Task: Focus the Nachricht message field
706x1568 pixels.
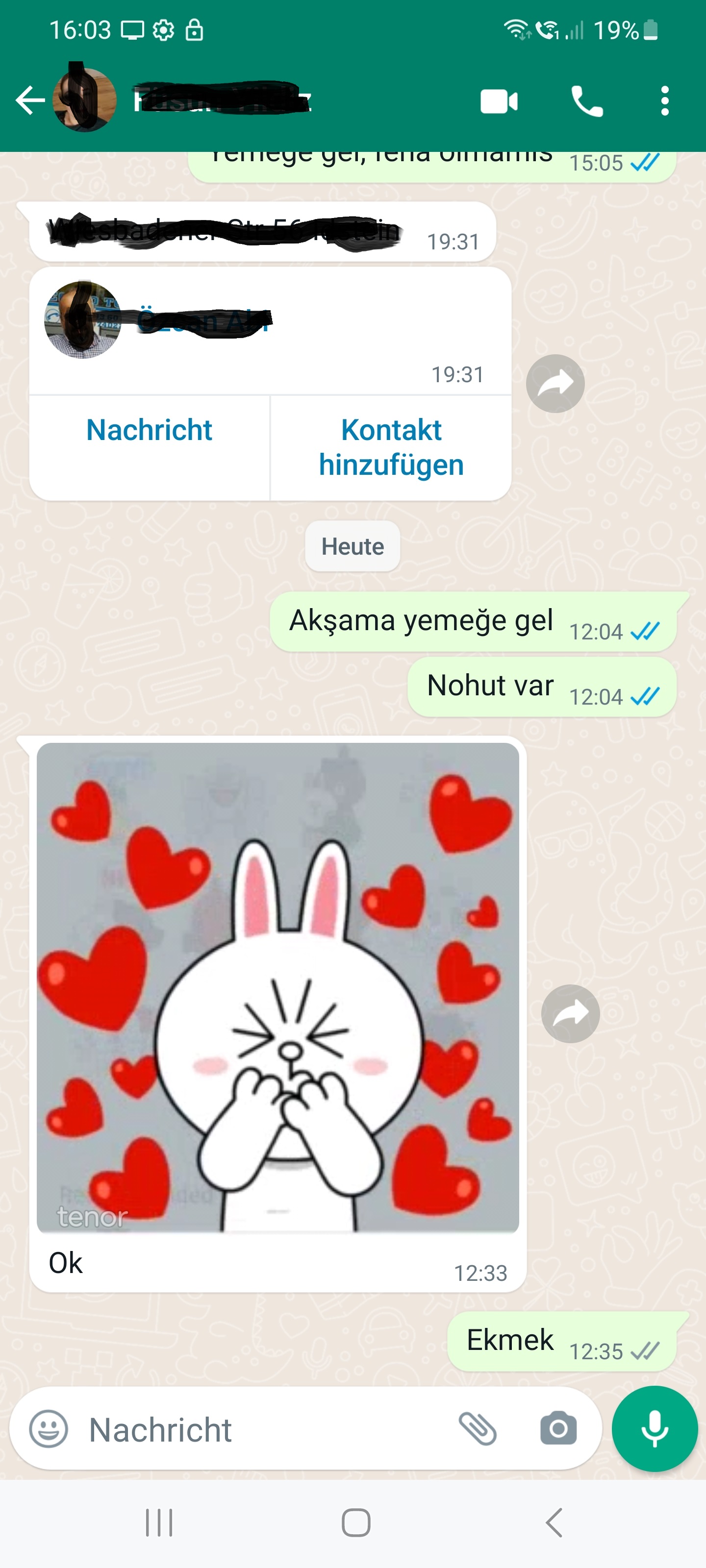Action: coord(262,1429)
